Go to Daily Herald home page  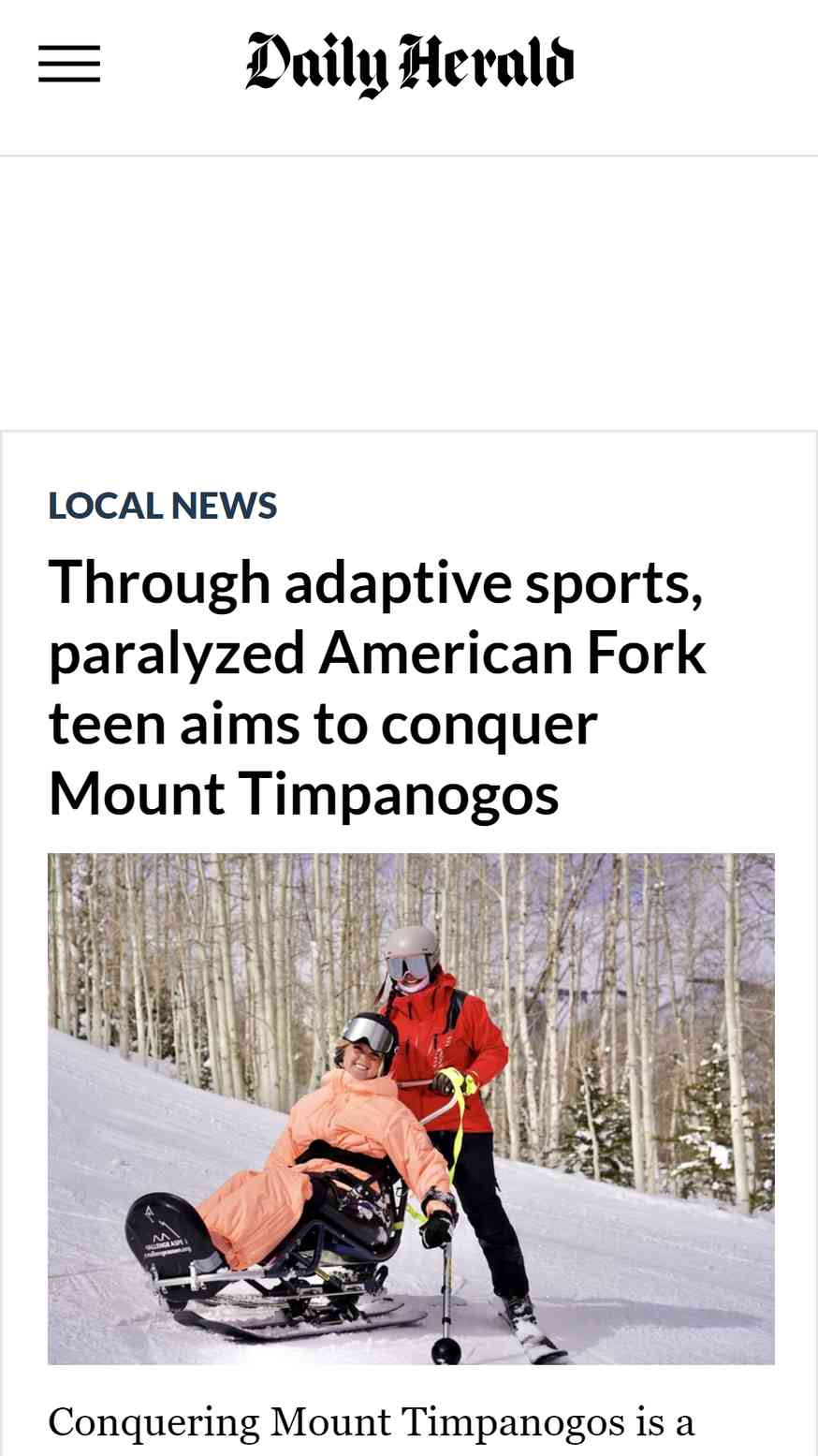click(x=409, y=64)
